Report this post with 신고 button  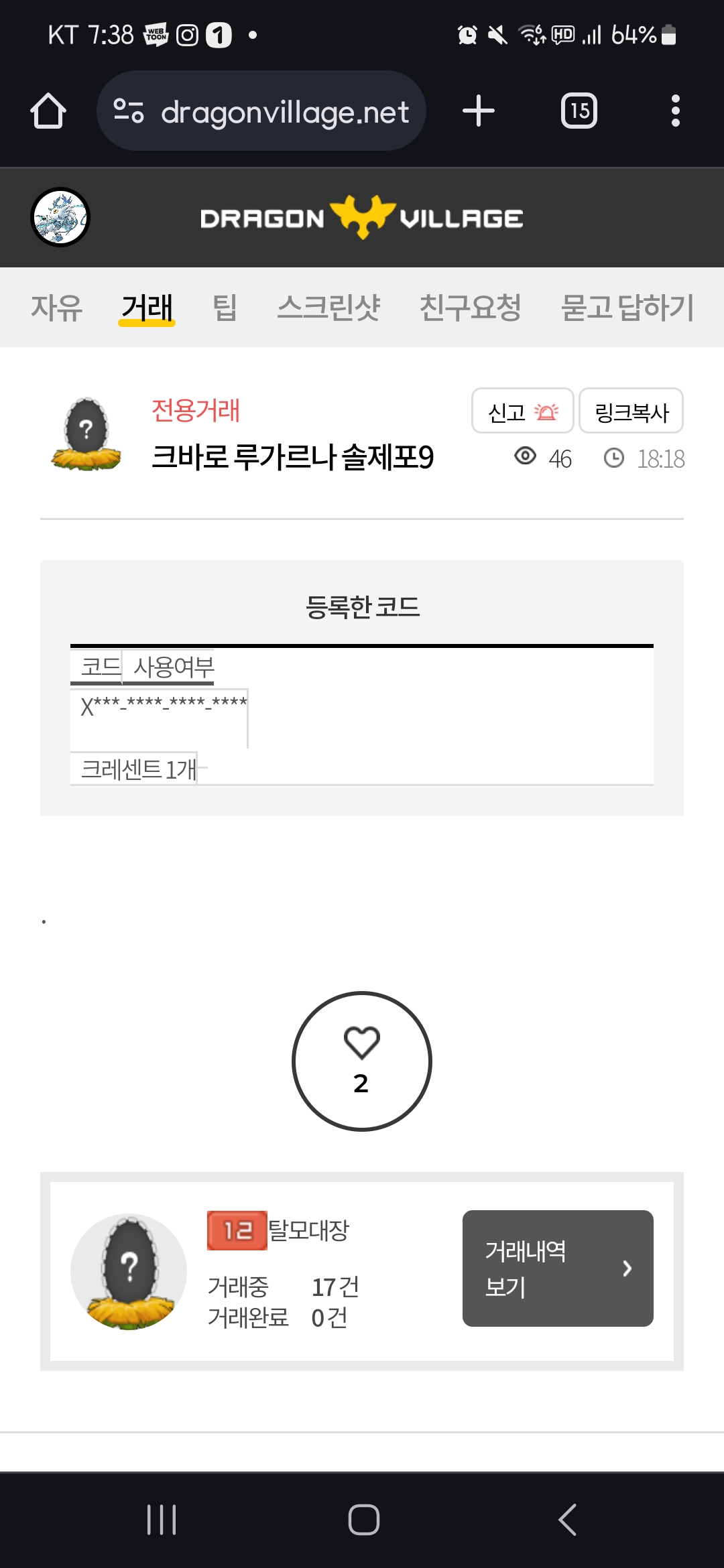[522, 411]
